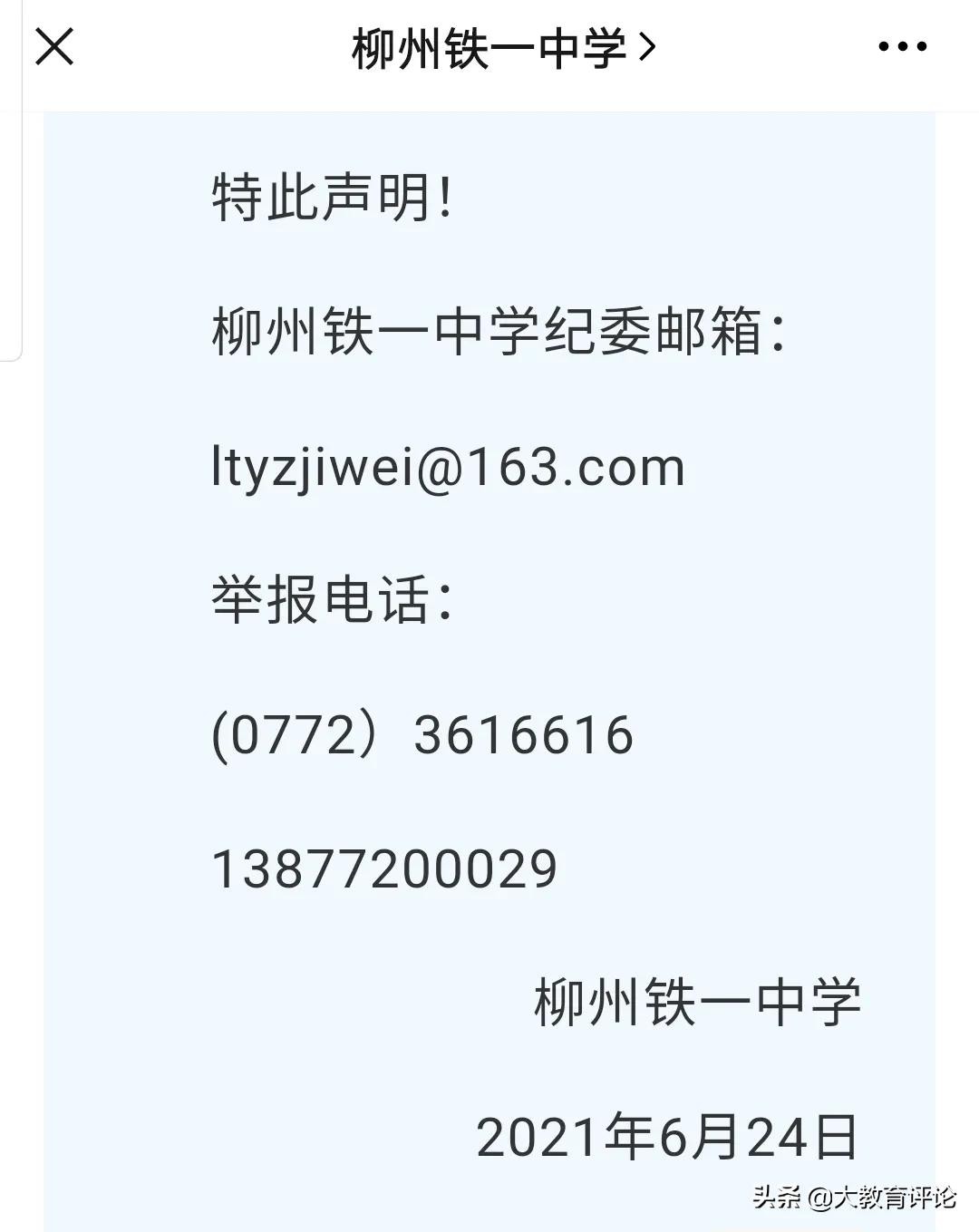The height and width of the screenshot is (1232, 979).
Task: Close the article page
Action: [53, 46]
